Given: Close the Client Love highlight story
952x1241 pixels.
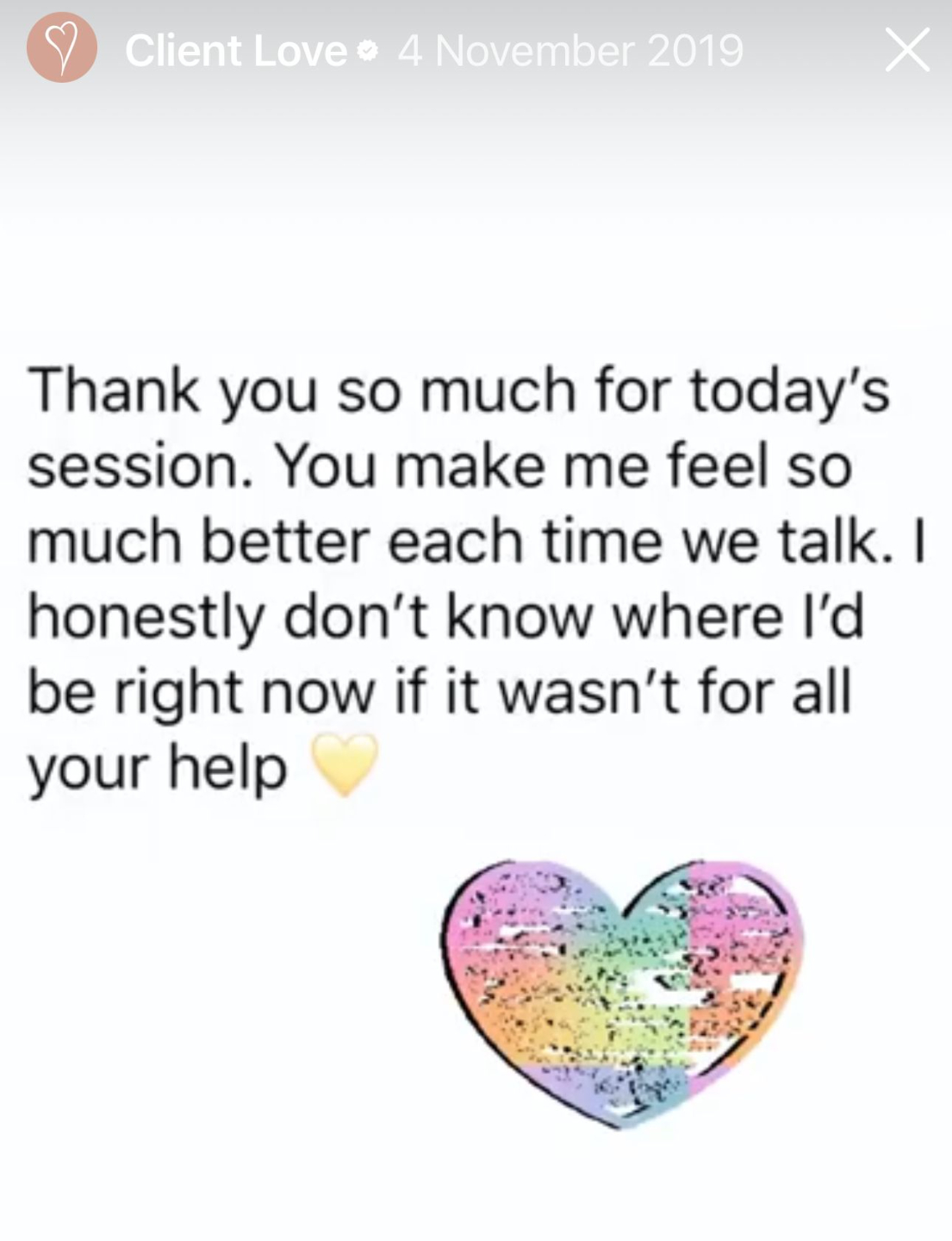Looking at the screenshot, I should 907,50.
